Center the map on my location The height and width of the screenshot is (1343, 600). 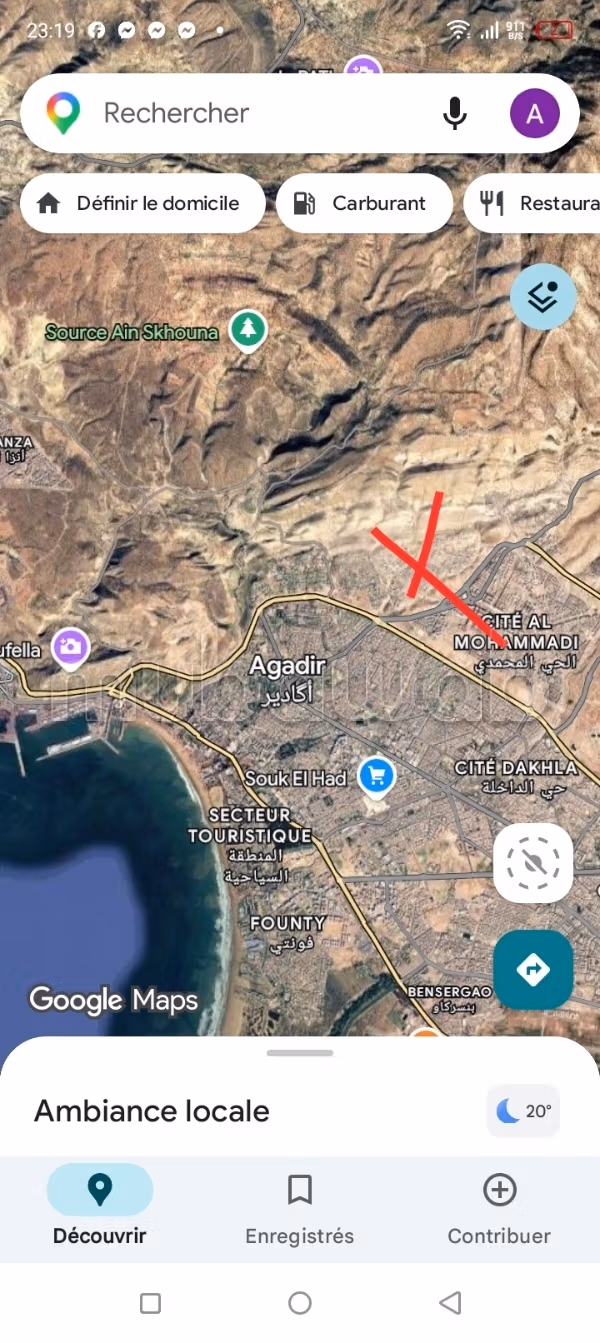tap(533, 863)
